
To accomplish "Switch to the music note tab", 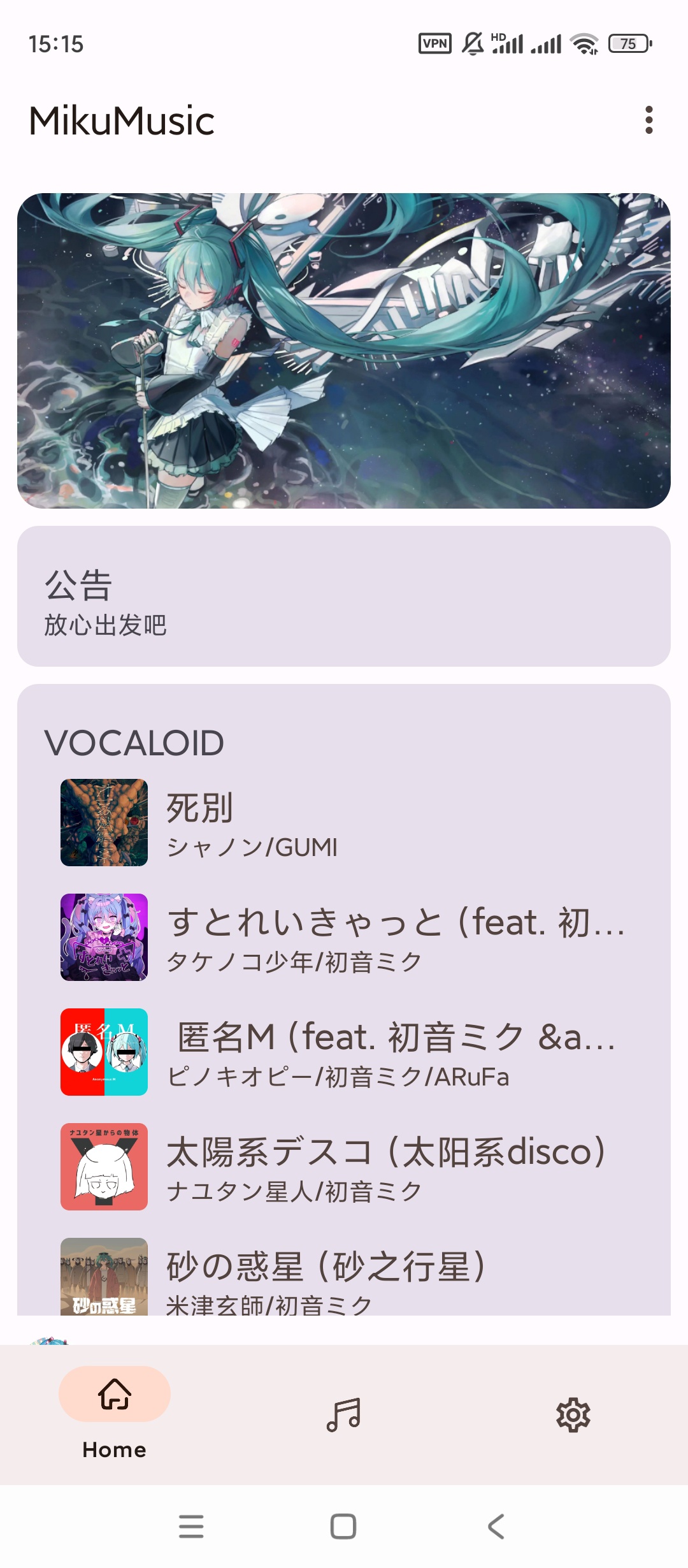I will click(344, 1415).
